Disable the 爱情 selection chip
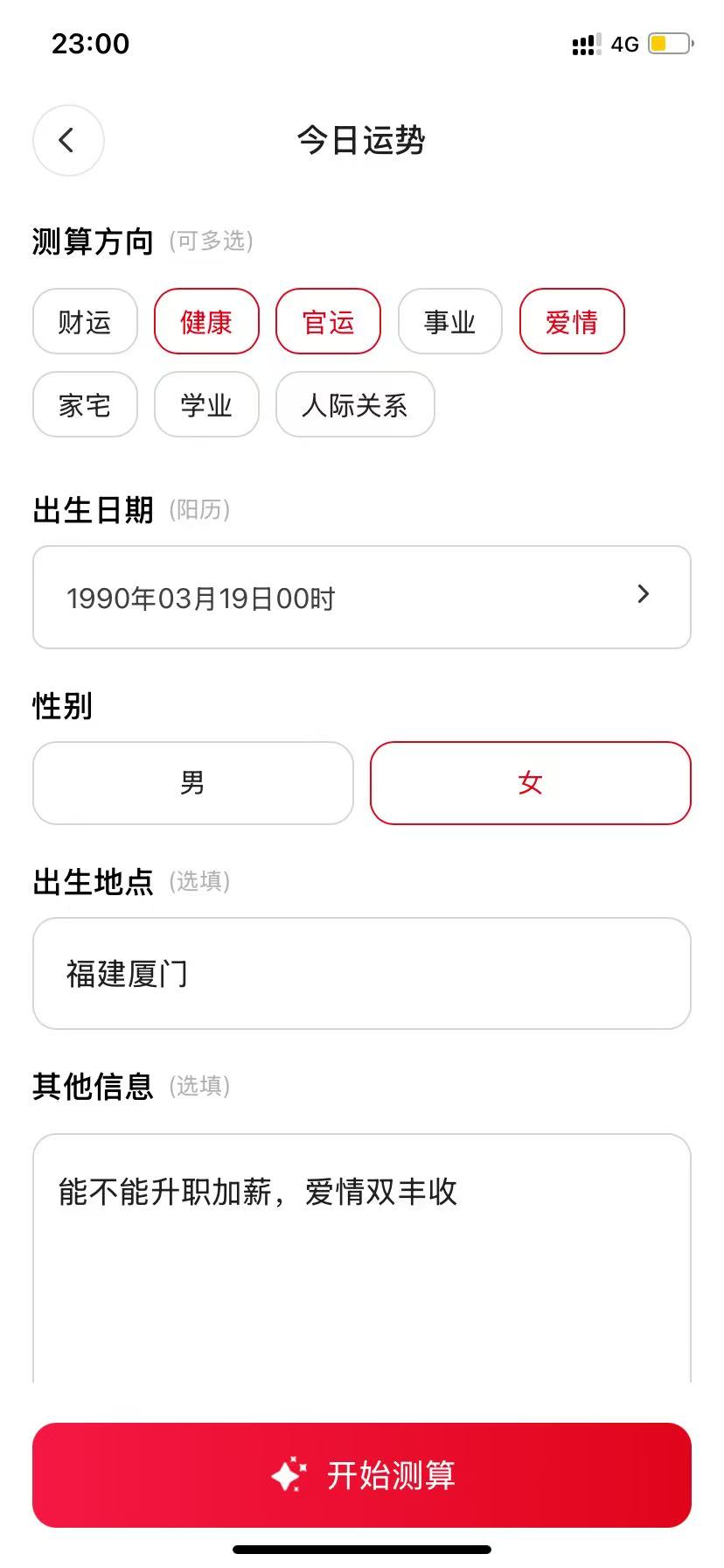Image resolution: width=724 pixels, height=1568 pixels. (572, 321)
